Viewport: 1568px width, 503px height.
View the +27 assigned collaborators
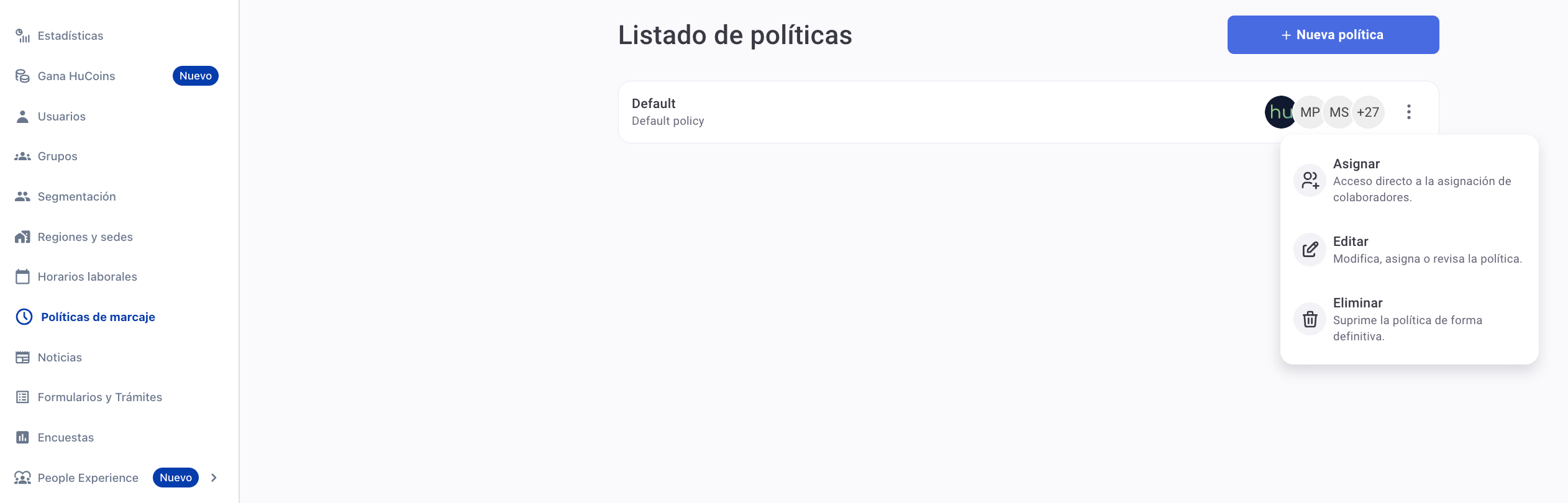tap(1368, 112)
